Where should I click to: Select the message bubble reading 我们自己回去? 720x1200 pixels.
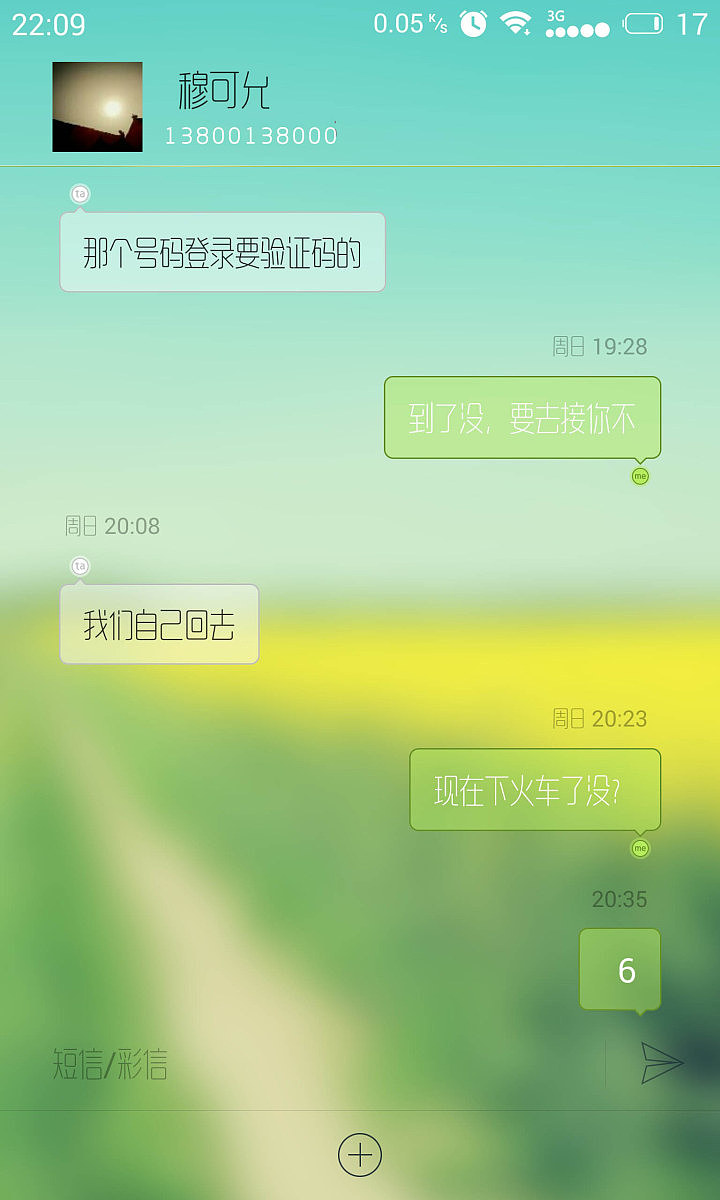click(158, 624)
